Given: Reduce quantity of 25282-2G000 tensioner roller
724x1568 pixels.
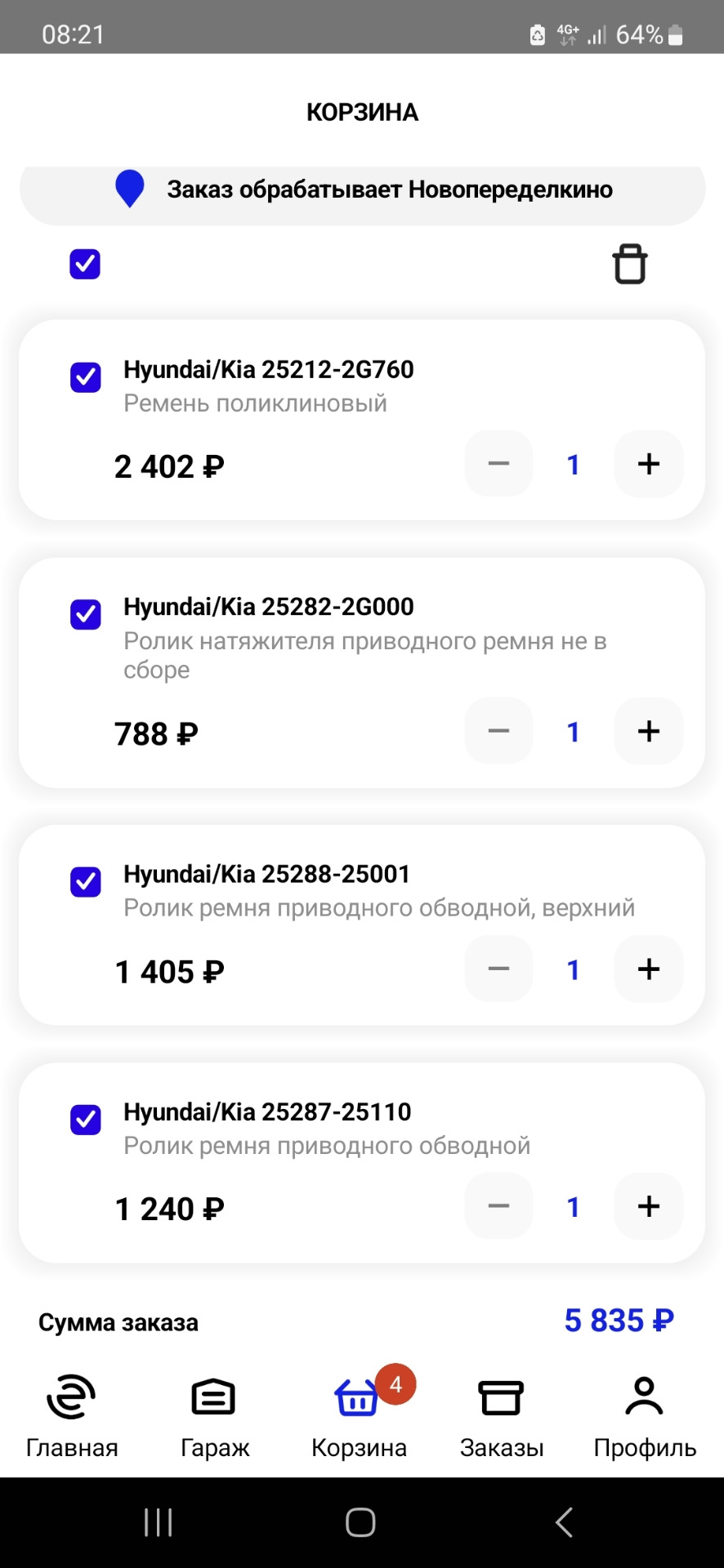Looking at the screenshot, I should pos(498,731).
